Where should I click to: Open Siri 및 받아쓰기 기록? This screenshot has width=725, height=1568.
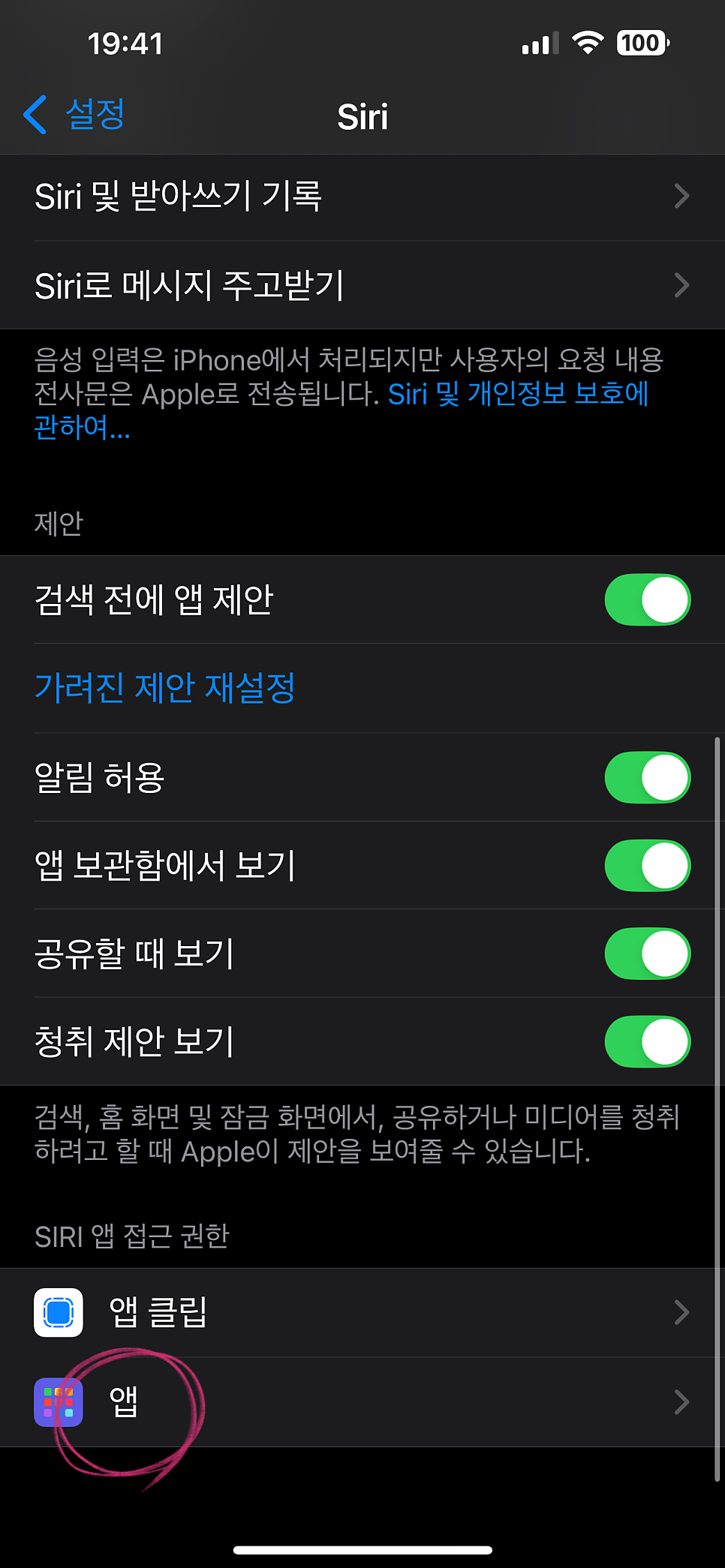tap(362, 197)
